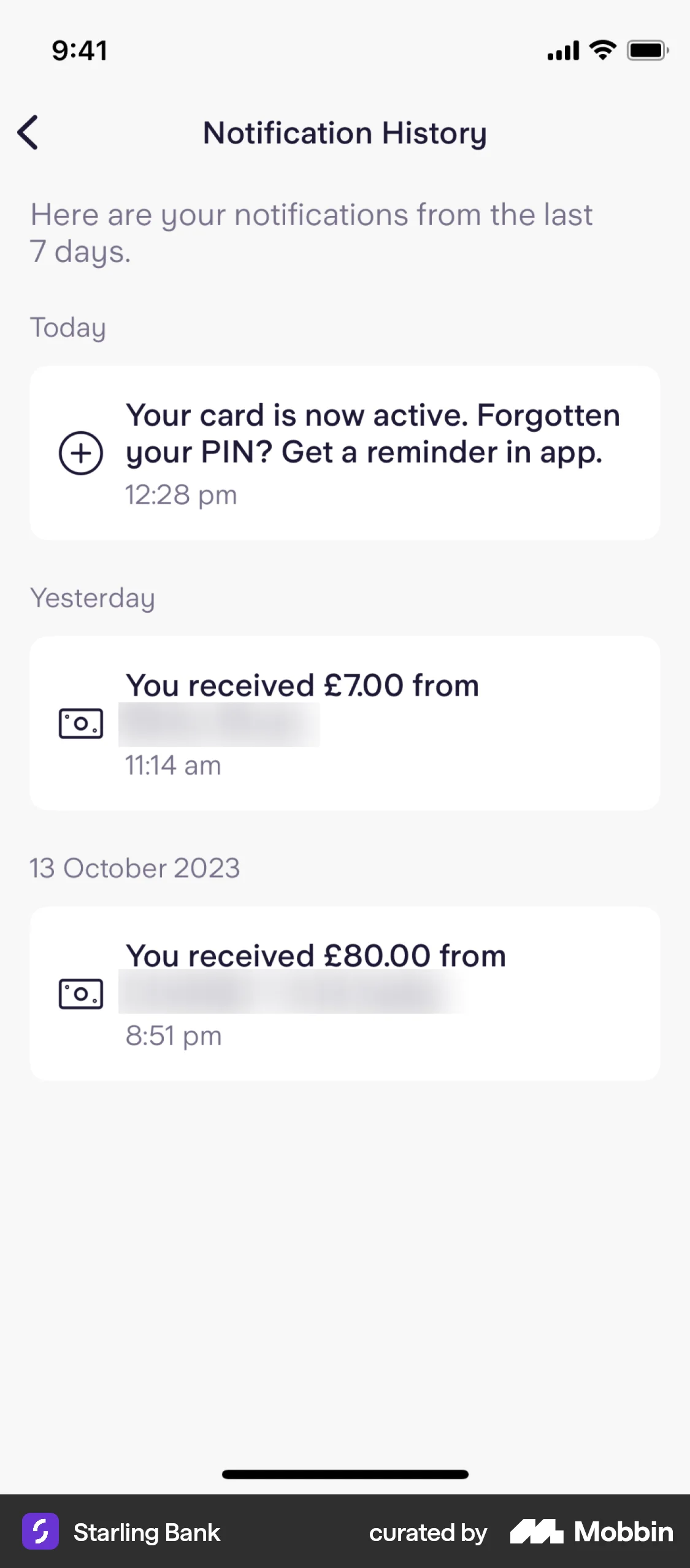Tap the banknote icon on the £7.00 notification

pyautogui.click(x=80, y=724)
